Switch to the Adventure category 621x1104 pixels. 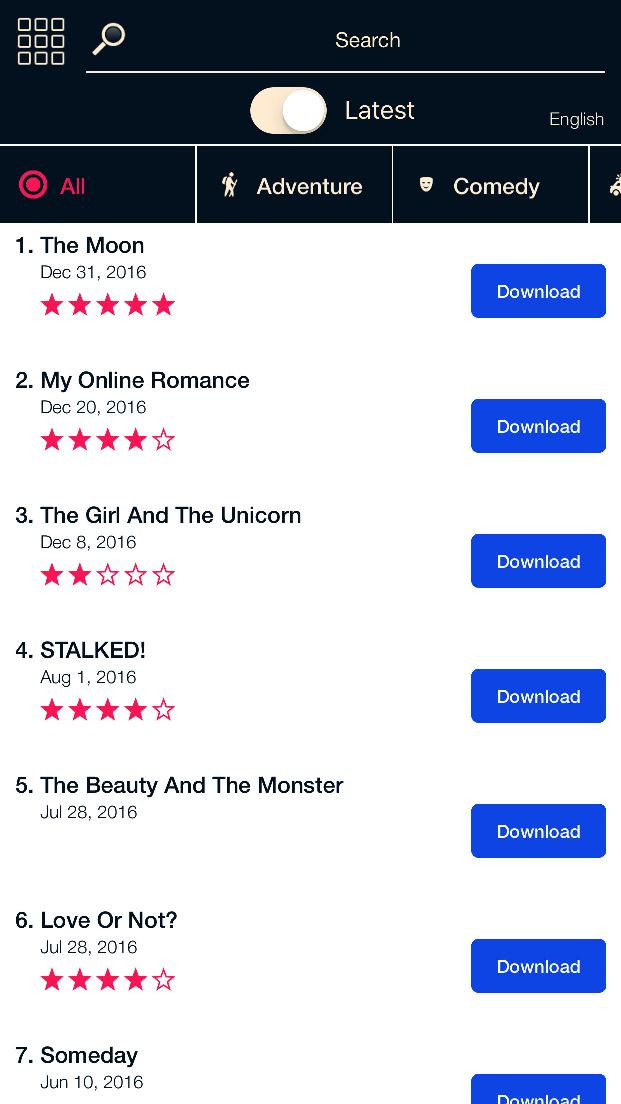[294, 185]
